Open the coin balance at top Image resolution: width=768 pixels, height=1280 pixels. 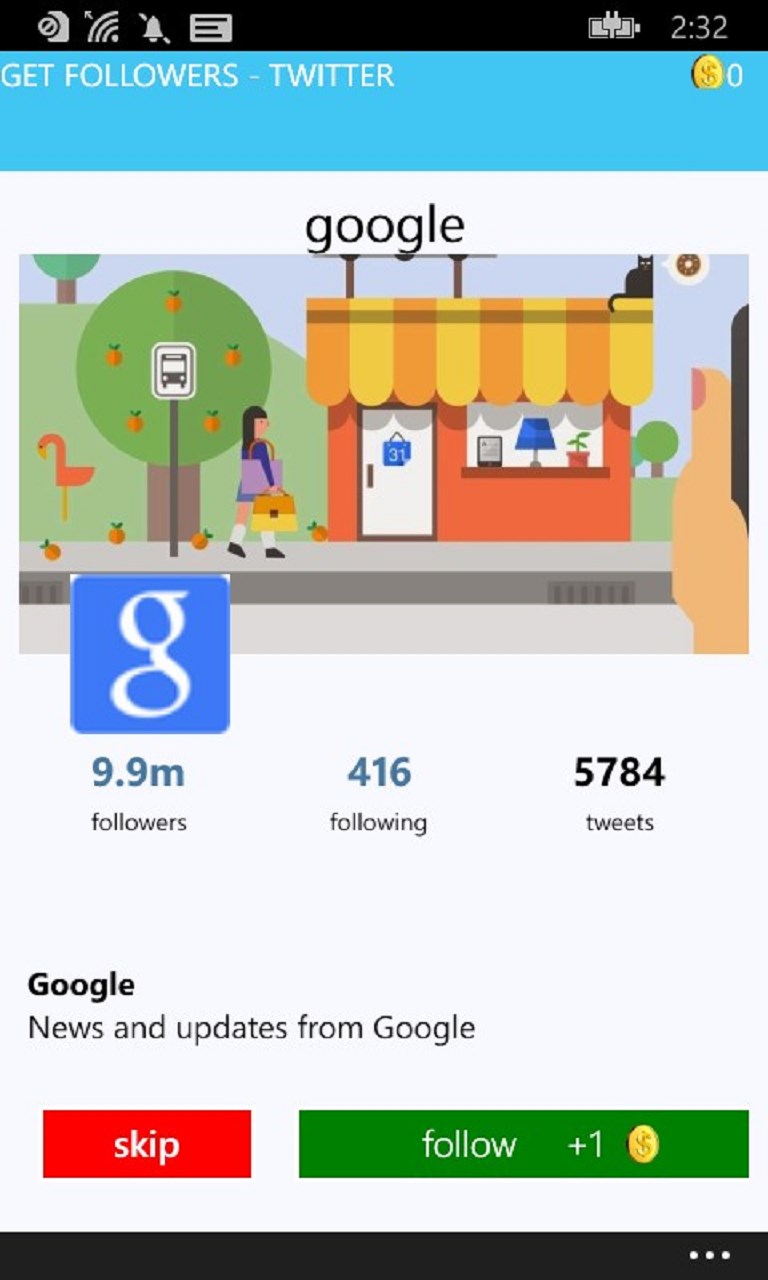[x=717, y=75]
